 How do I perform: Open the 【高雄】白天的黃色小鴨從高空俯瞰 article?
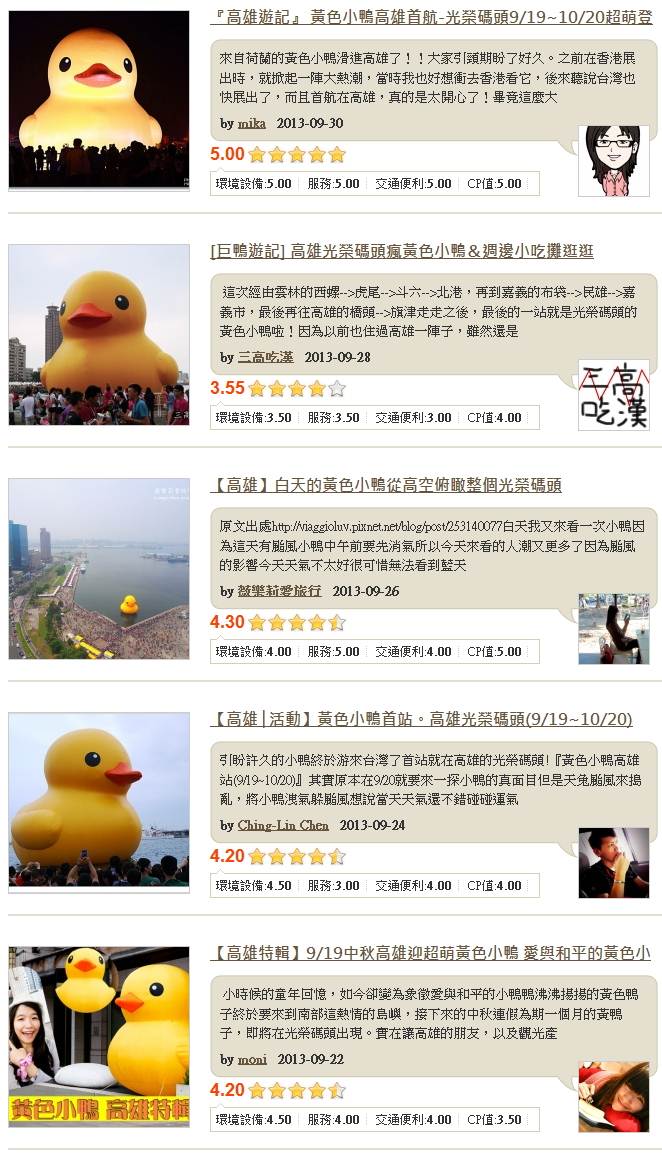[386, 485]
